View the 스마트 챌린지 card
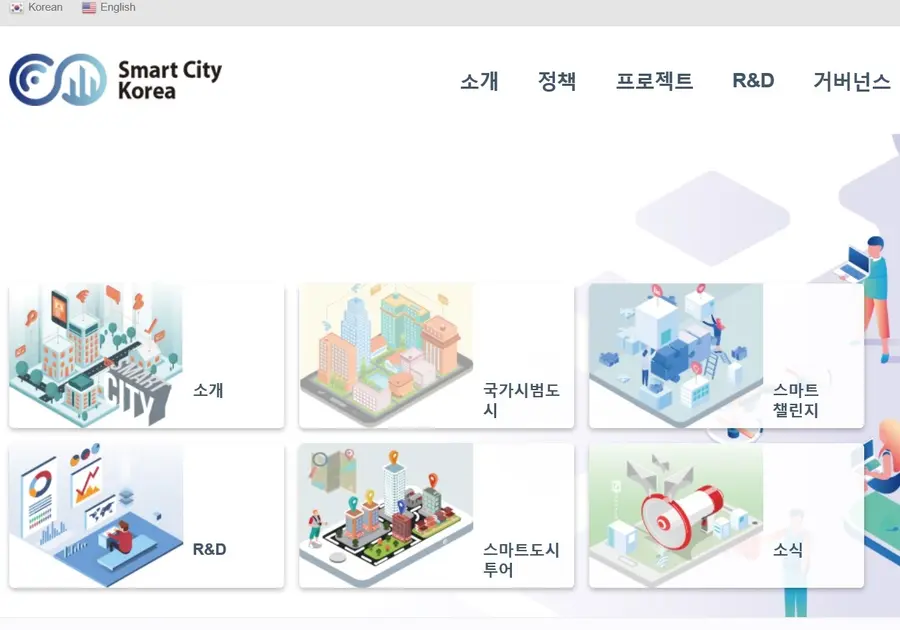 tap(726, 356)
